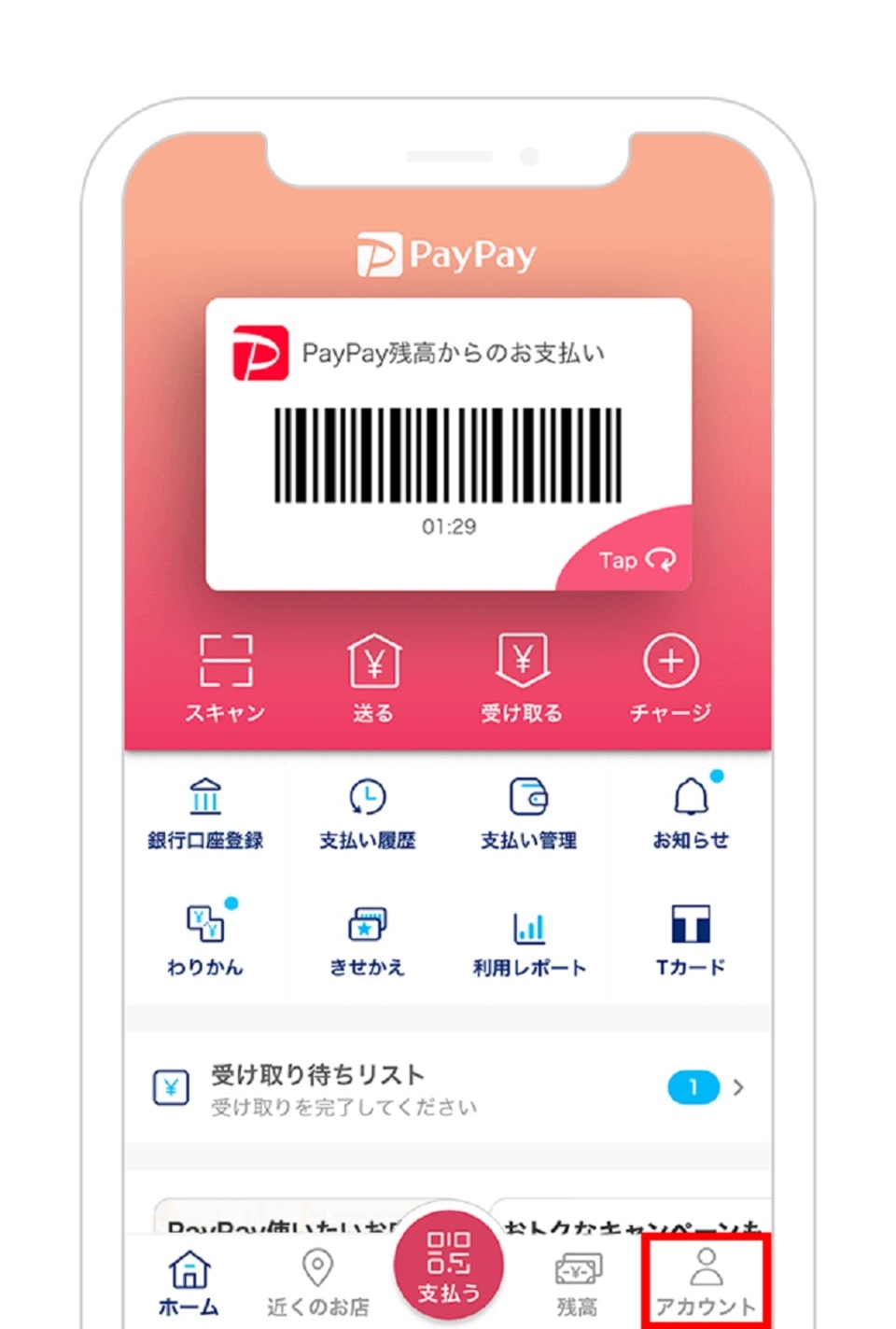Switch to 近くのお店 nearby stores tab

click(x=317, y=1284)
